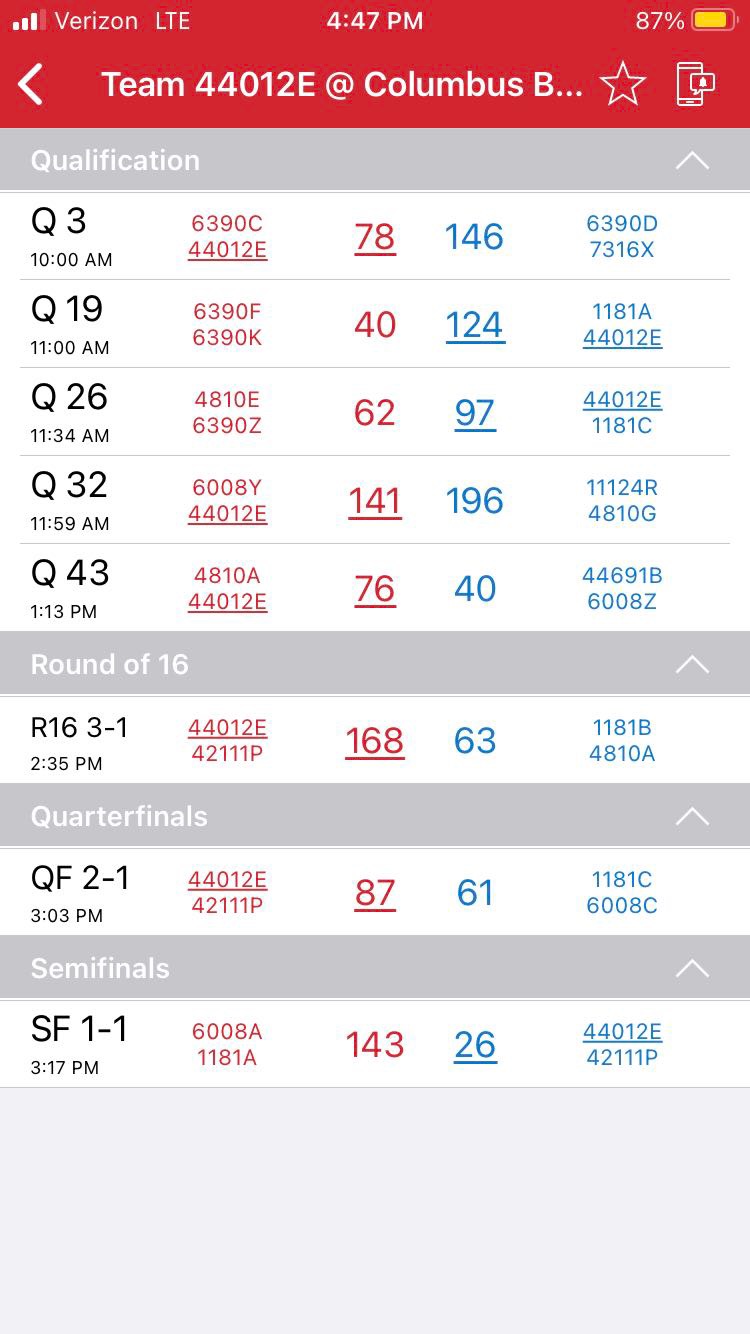Open match Q 19 details
750x1334 pixels.
click(375, 324)
